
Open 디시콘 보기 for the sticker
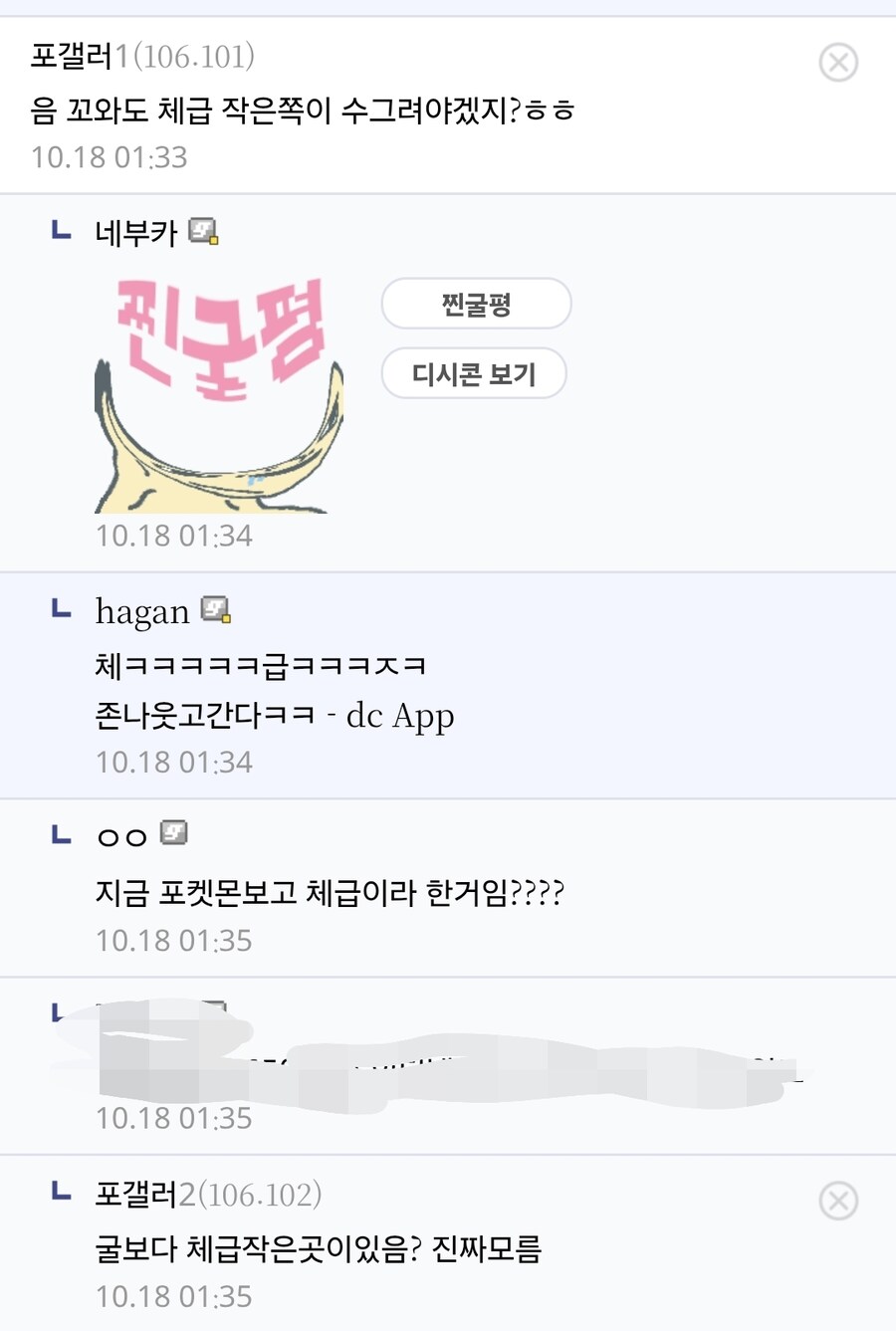click(x=474, y=373)
